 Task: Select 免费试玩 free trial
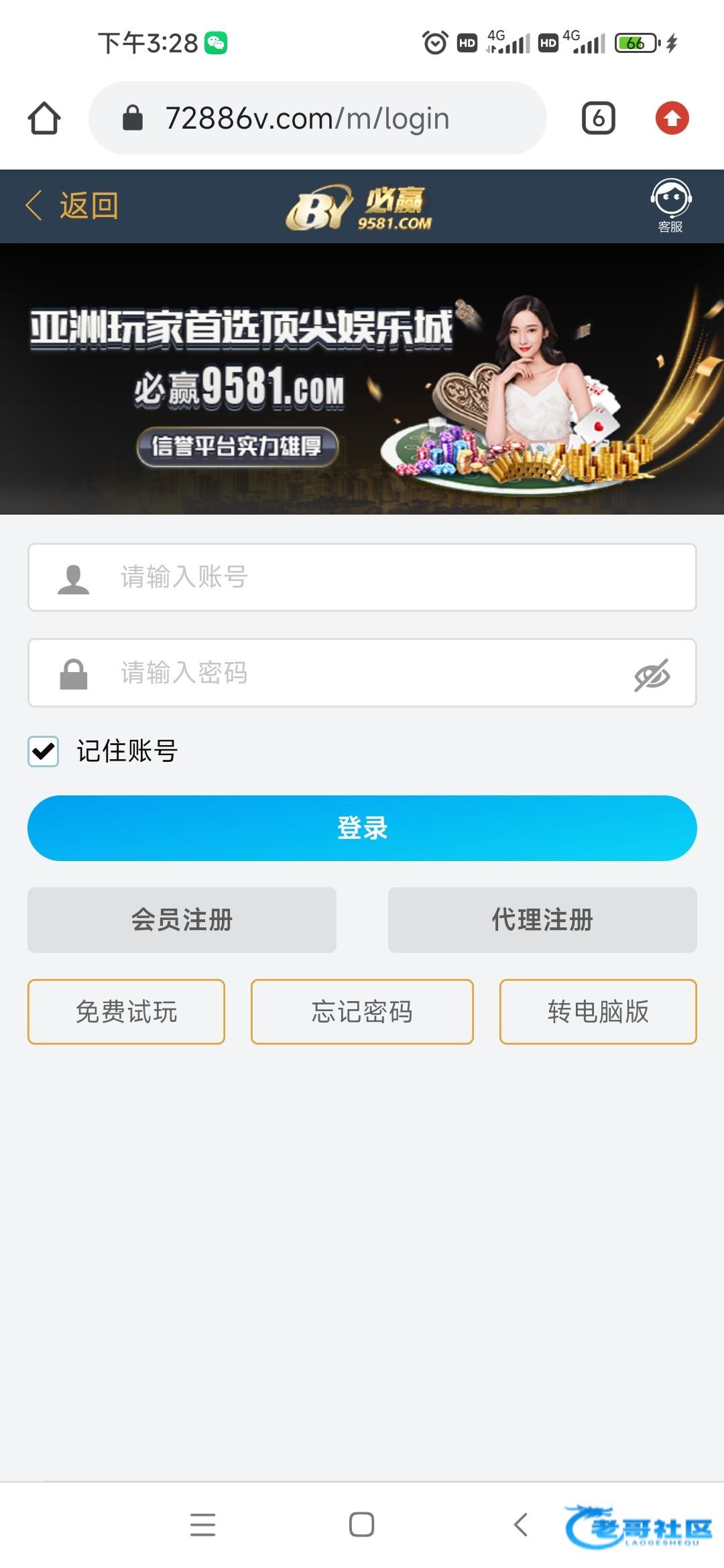(126, 1012)
